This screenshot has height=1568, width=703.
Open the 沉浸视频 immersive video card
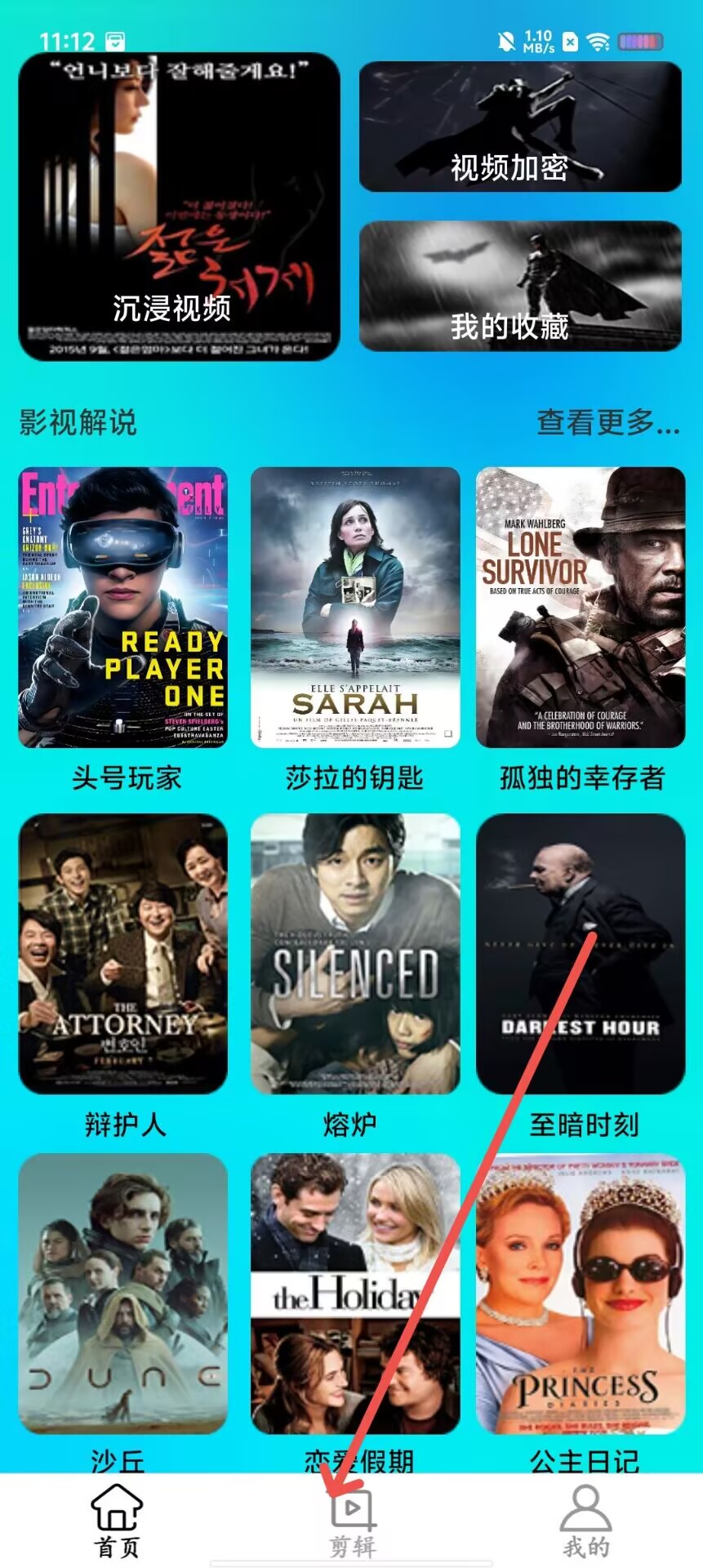(179, 207)
